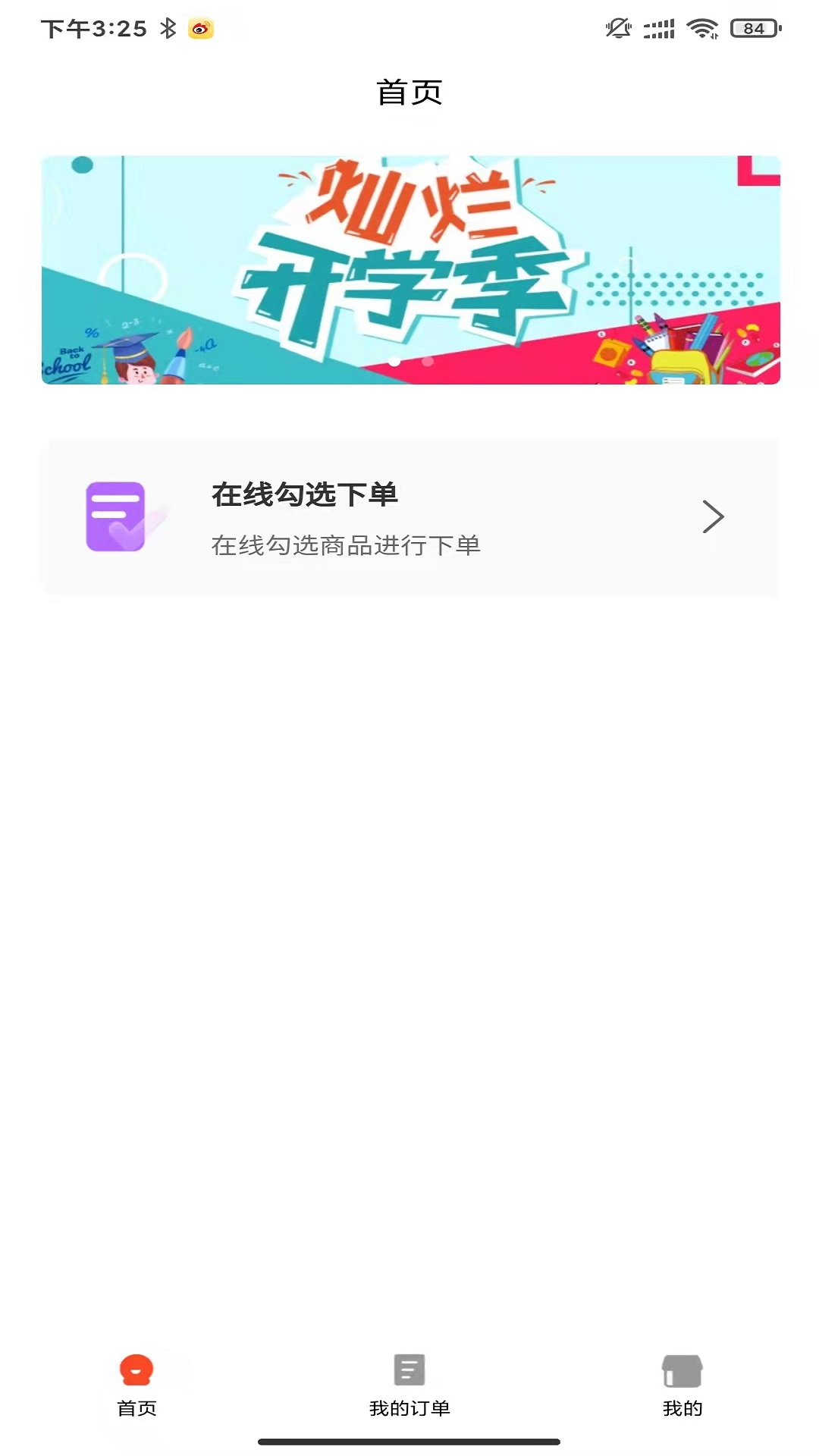Open the 灿烂开学季 promotional banner

(x=410, y=270)
